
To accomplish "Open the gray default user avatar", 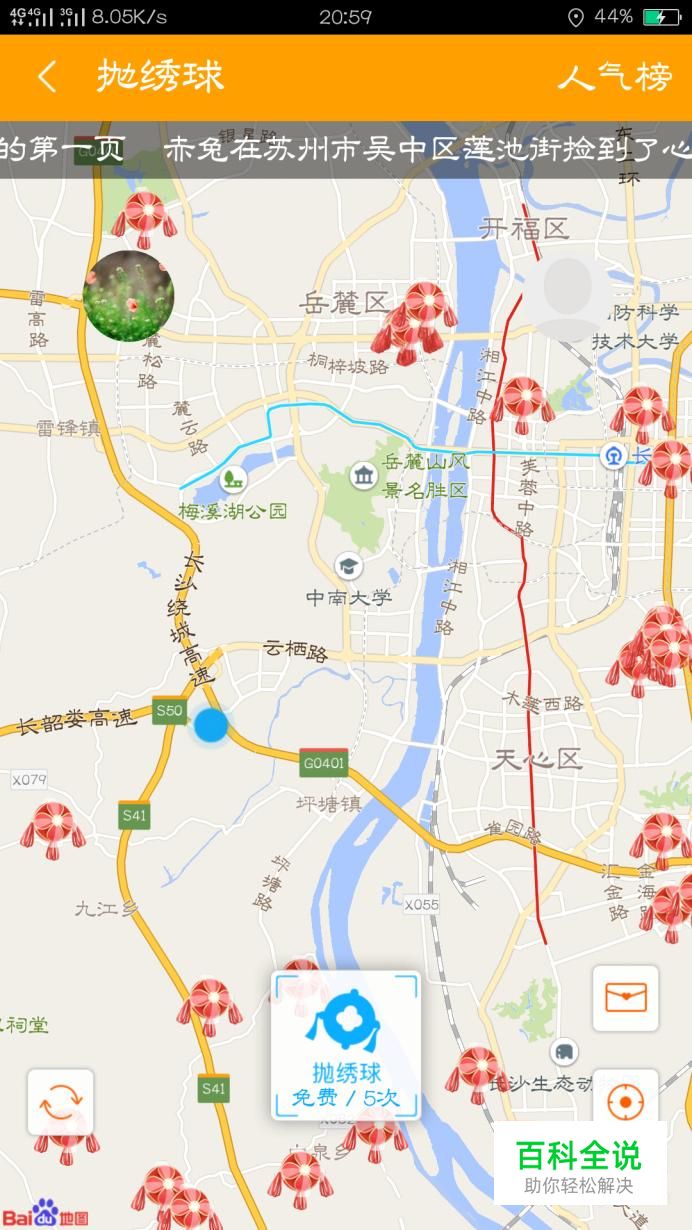I will (566, 297).
